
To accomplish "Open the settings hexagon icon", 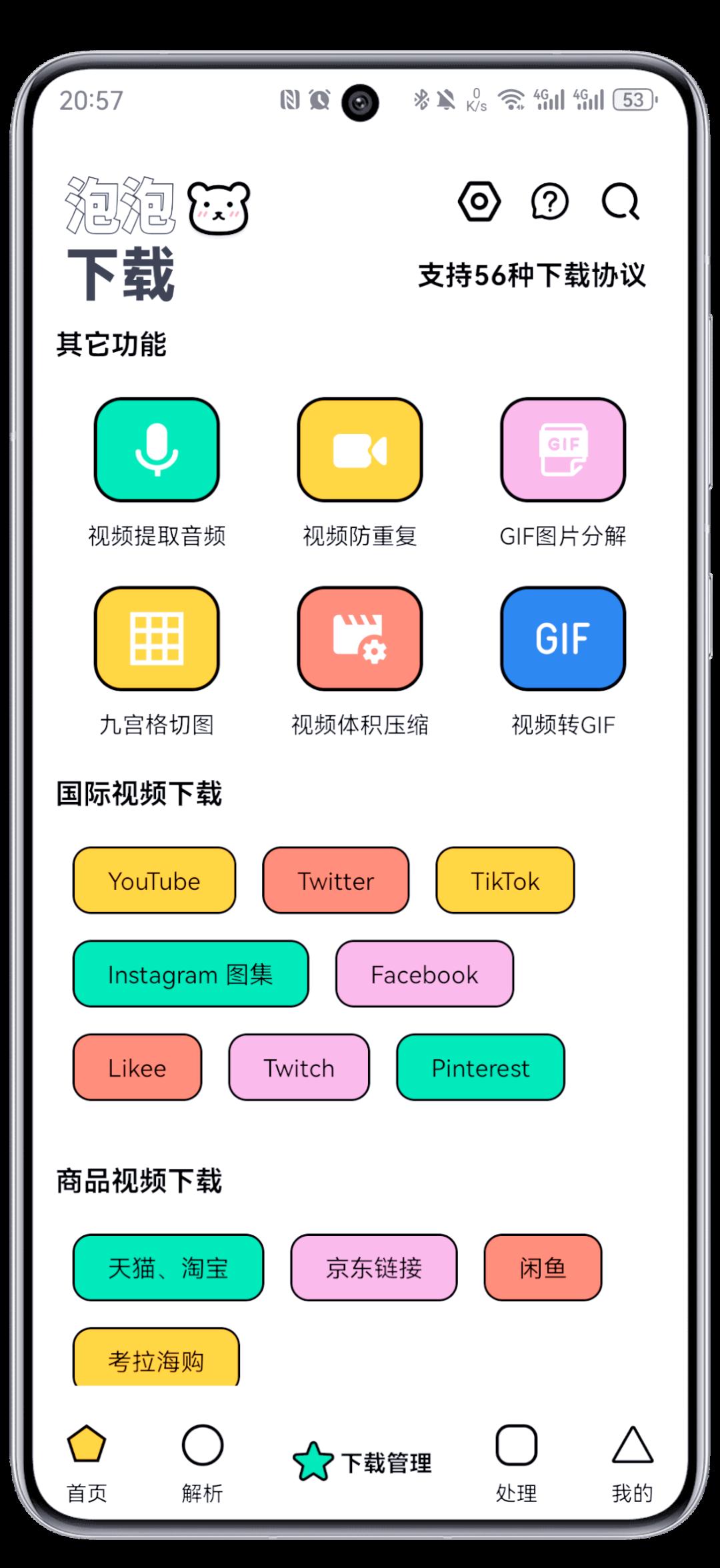I will coord(479,201).
